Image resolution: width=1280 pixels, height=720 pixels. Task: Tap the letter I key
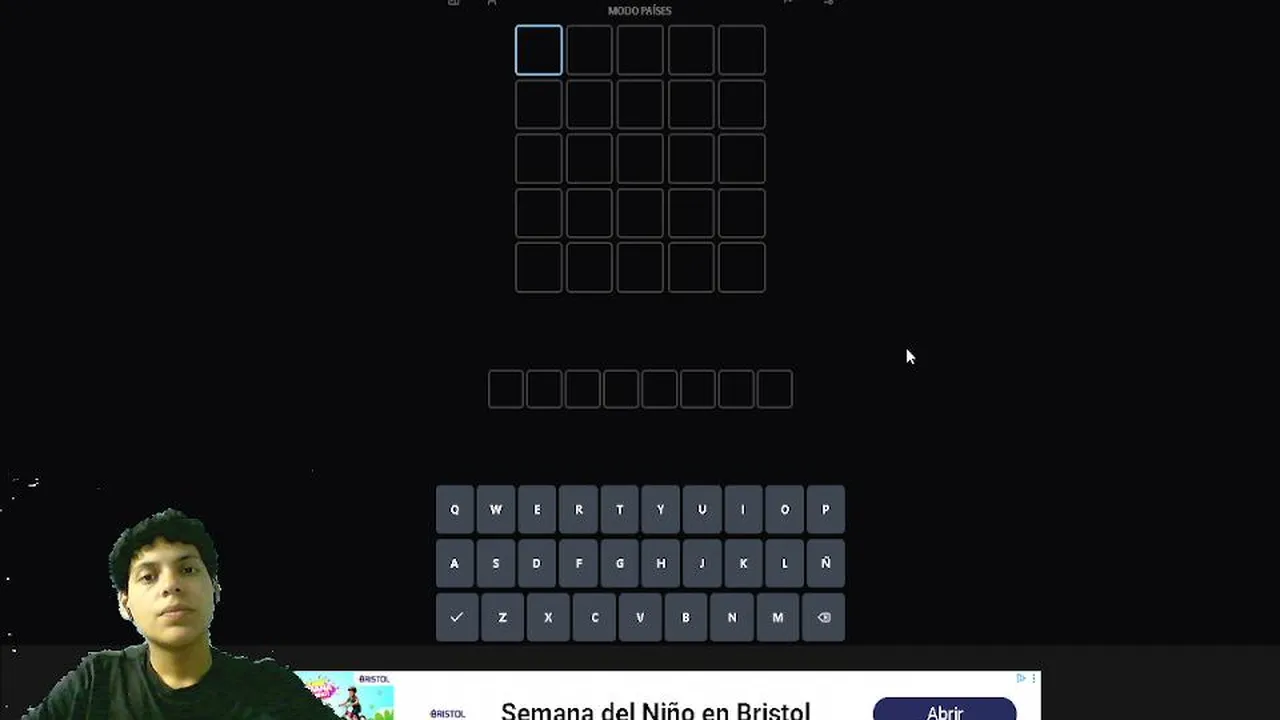[x=743, y=510]
